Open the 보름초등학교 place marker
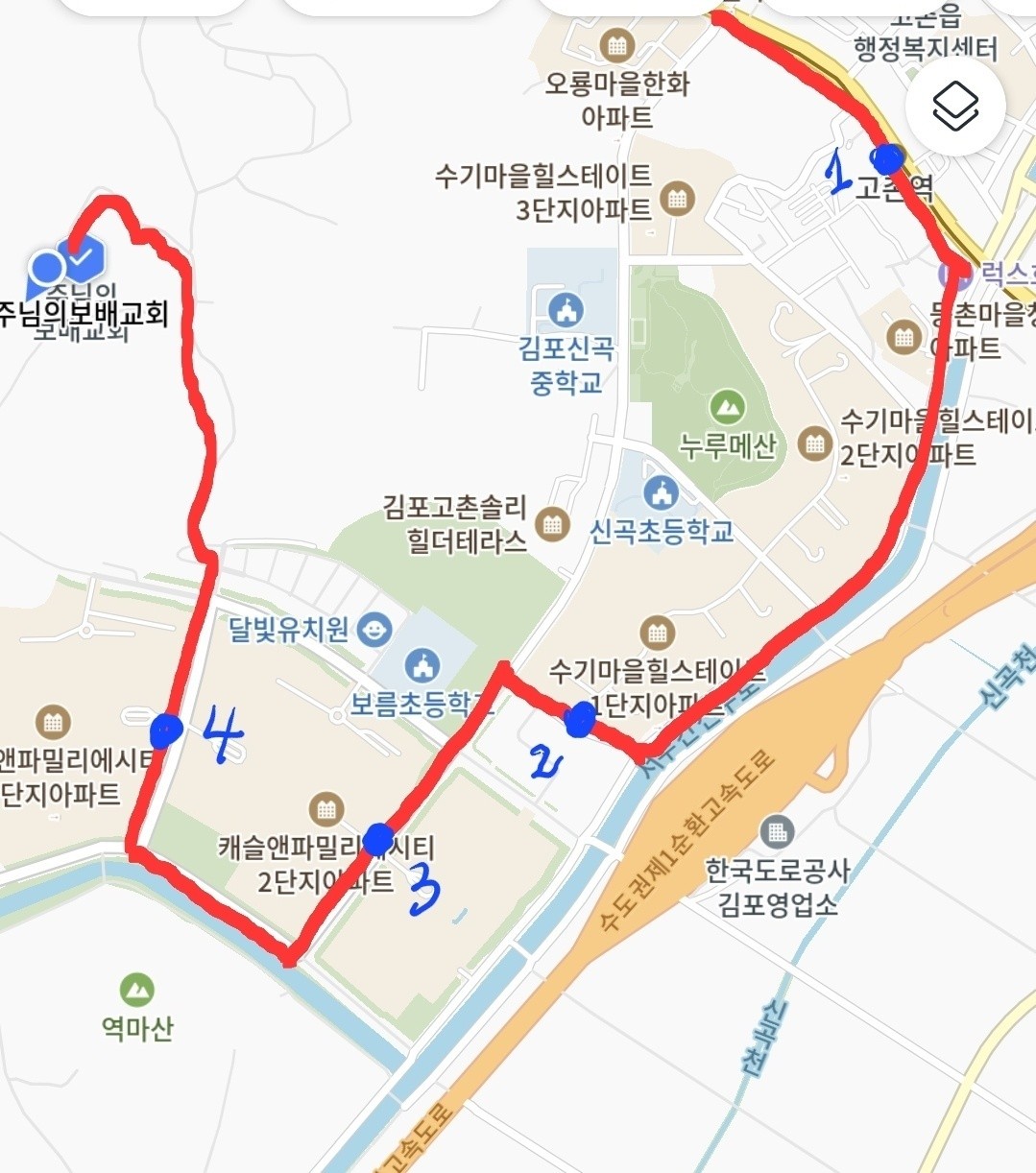 [422, 664]
